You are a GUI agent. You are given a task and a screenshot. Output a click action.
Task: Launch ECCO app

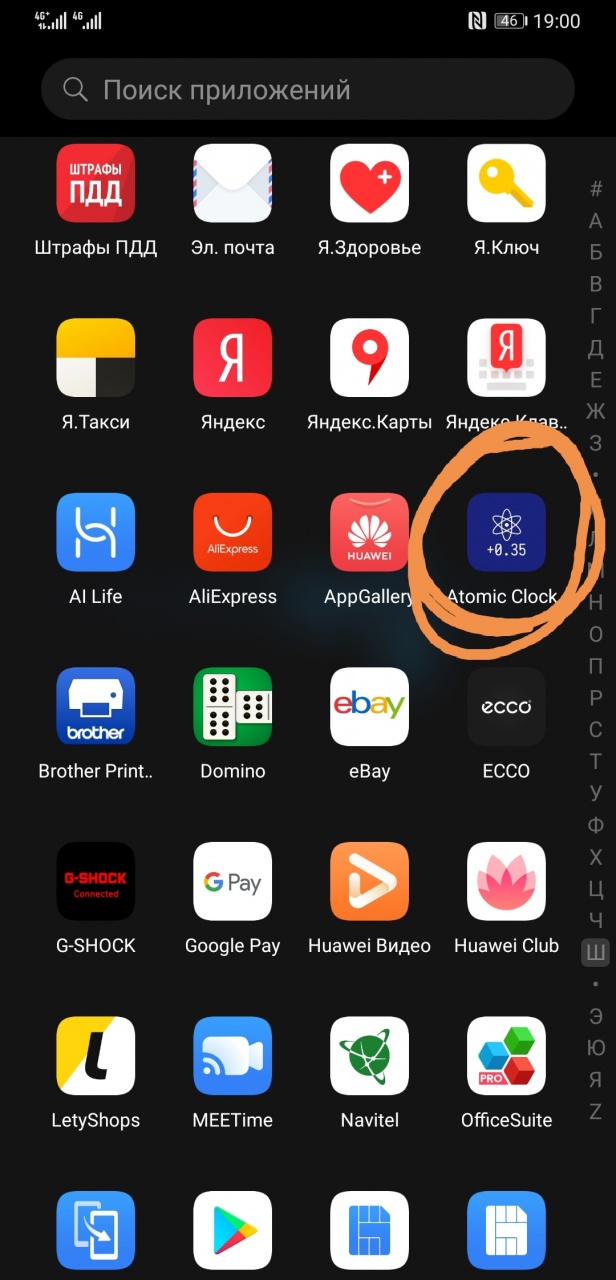click(x=506, y=706)
